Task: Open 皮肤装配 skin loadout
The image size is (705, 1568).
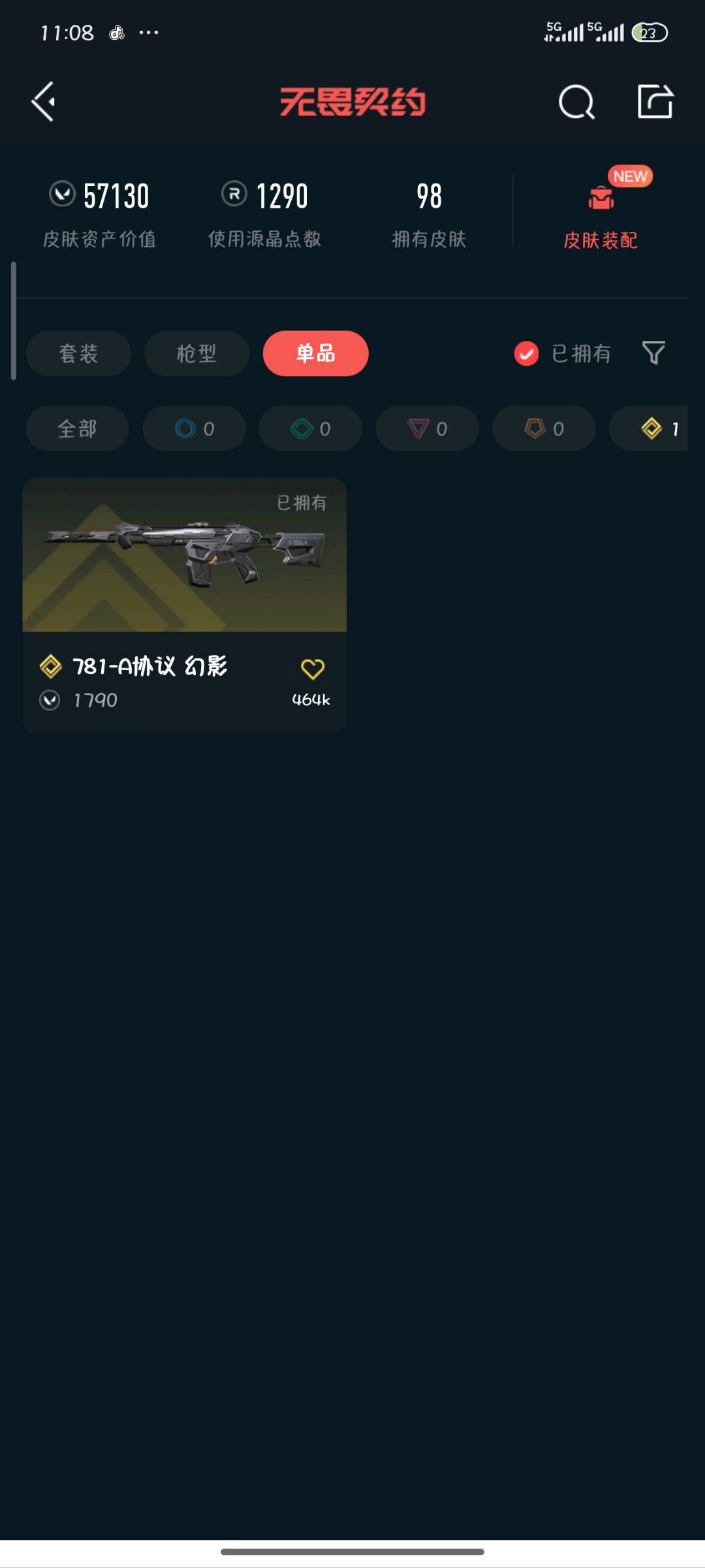Action: (x=600, y=216)
